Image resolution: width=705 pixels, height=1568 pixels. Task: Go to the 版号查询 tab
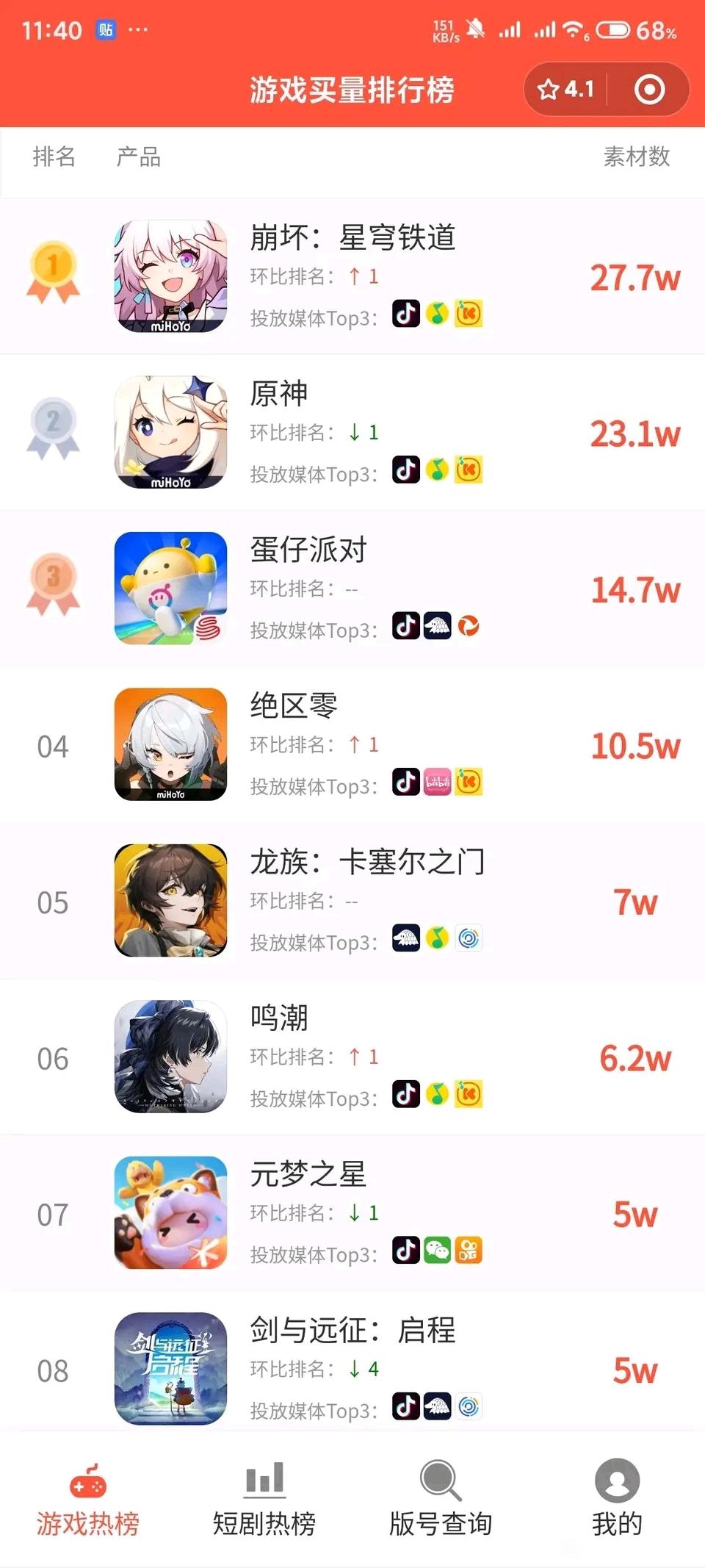pos(441,1500)
